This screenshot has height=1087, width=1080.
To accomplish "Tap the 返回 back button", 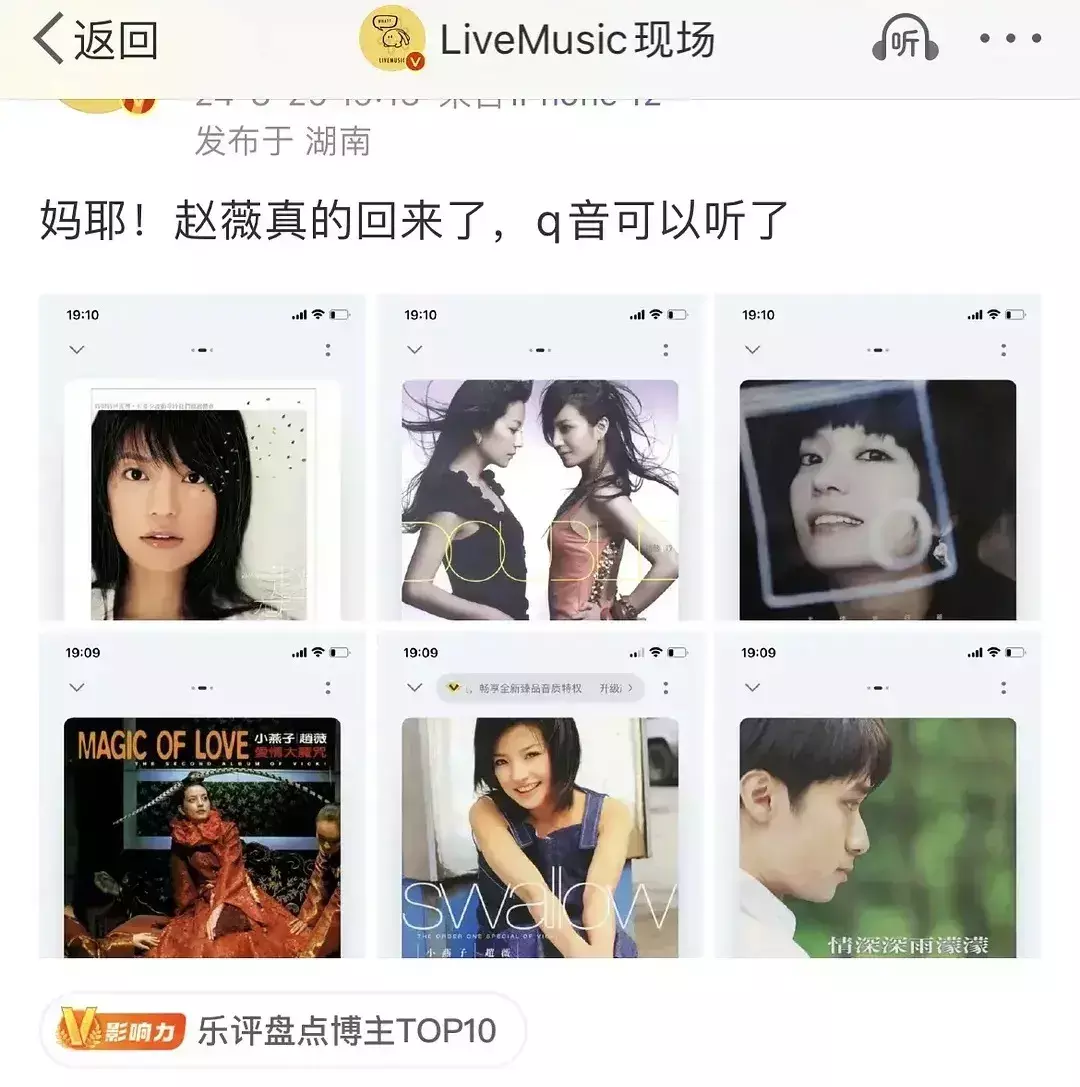I will coord(95,41).
